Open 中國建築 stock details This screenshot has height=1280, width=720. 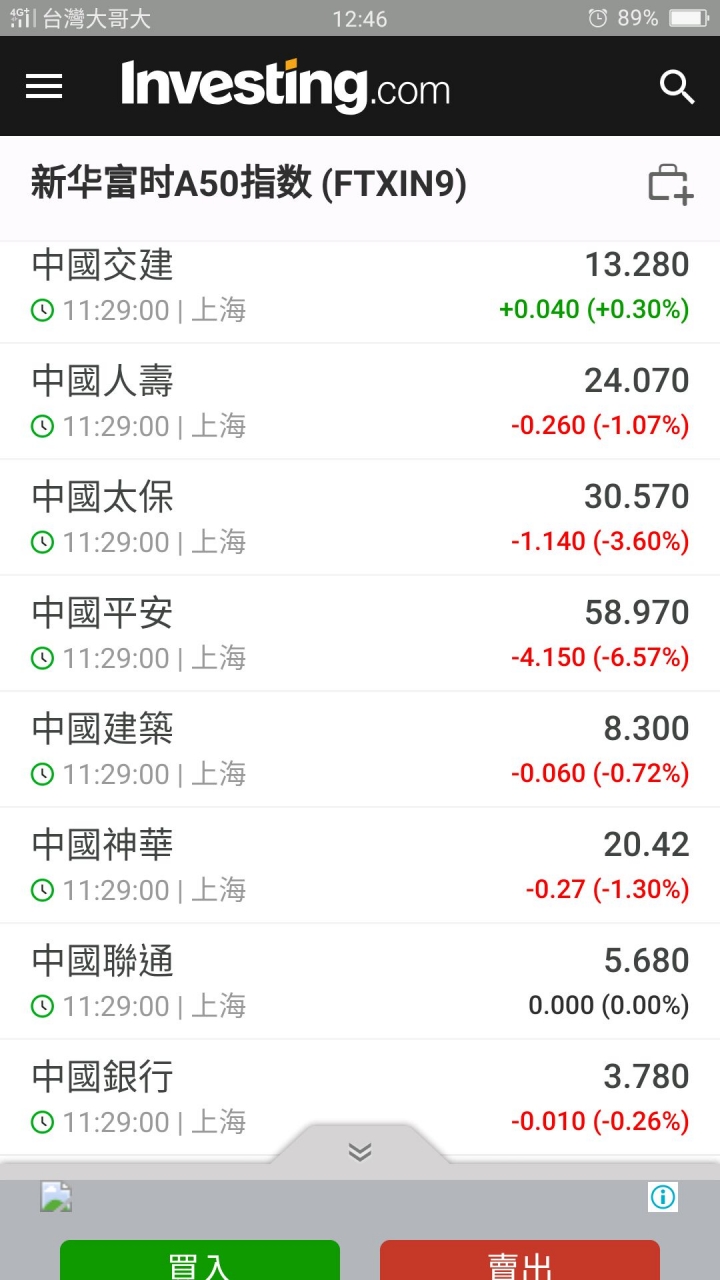tap(360, 749)
